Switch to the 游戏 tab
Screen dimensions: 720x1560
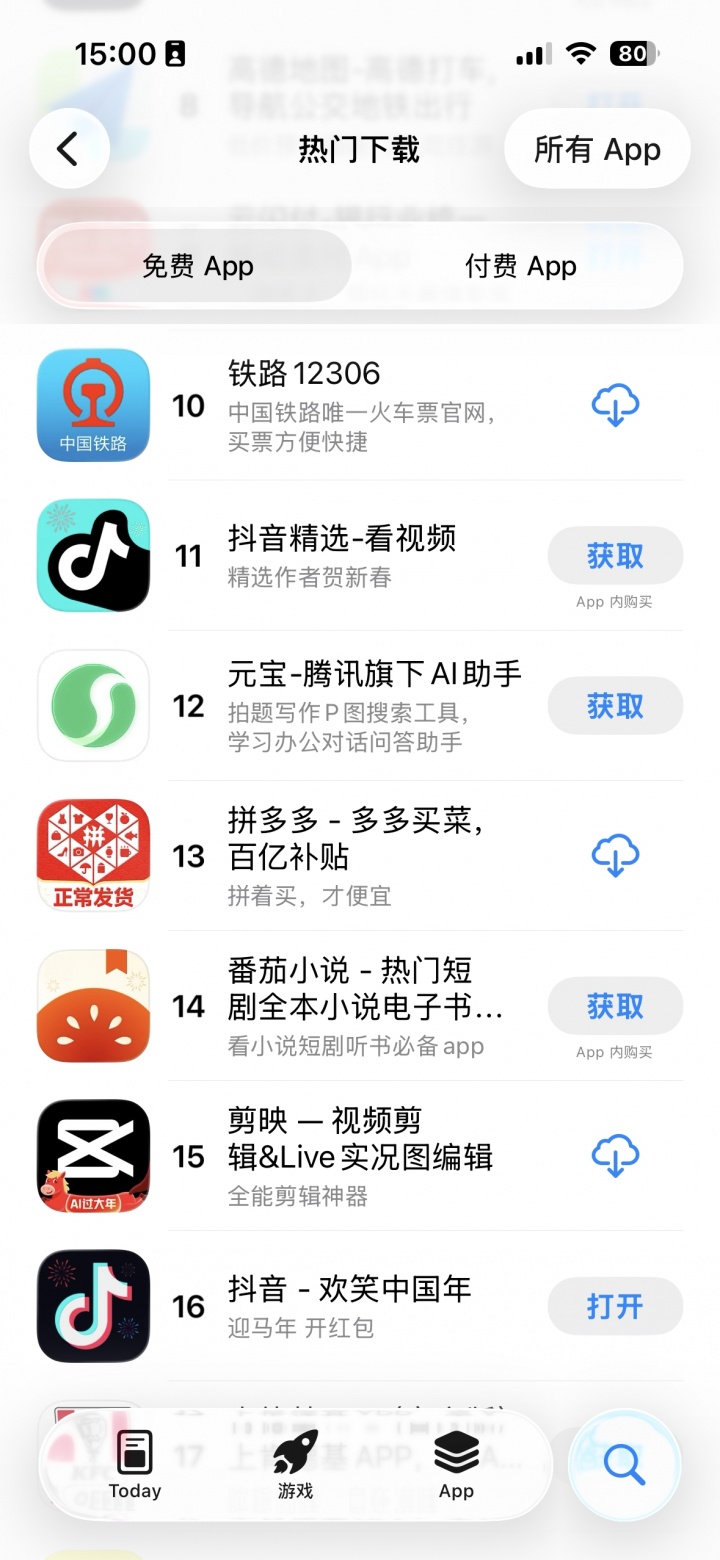tap(295, 1465)
